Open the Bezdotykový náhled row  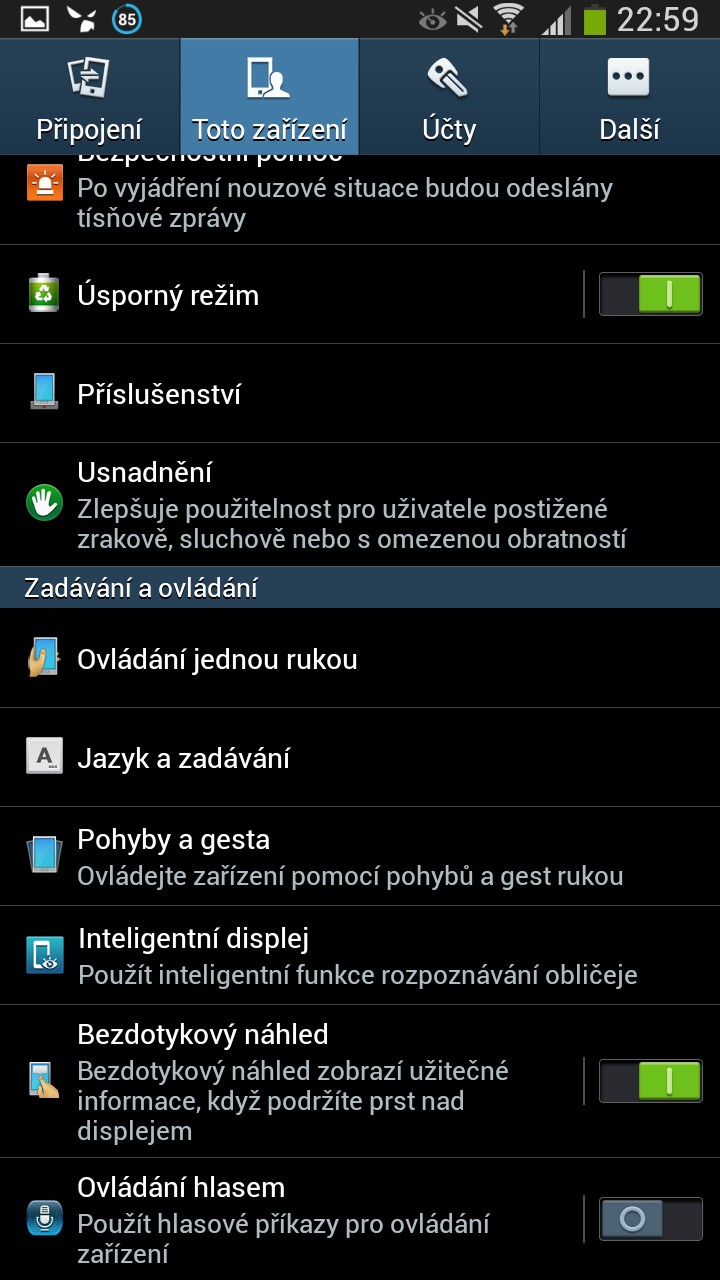coord(290,1082)
